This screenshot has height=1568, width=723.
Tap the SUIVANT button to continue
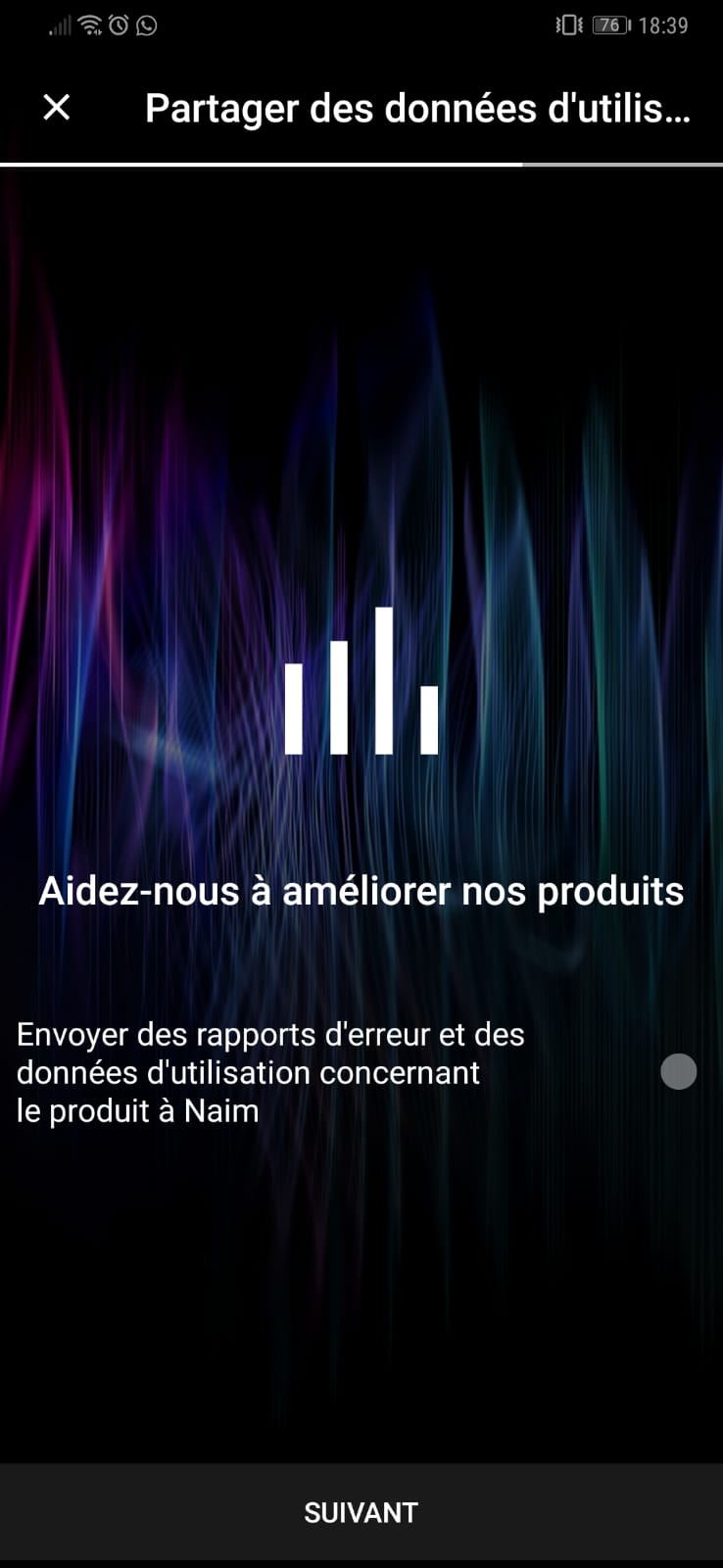point(361,1512)
